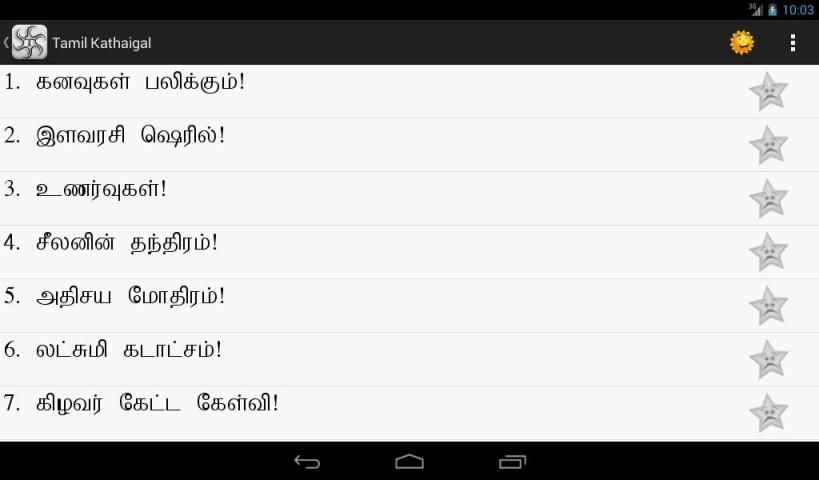Go back via the Tamil Kathaigal app icon
This screenshot has width=819, height=480.
coord(28,43)
